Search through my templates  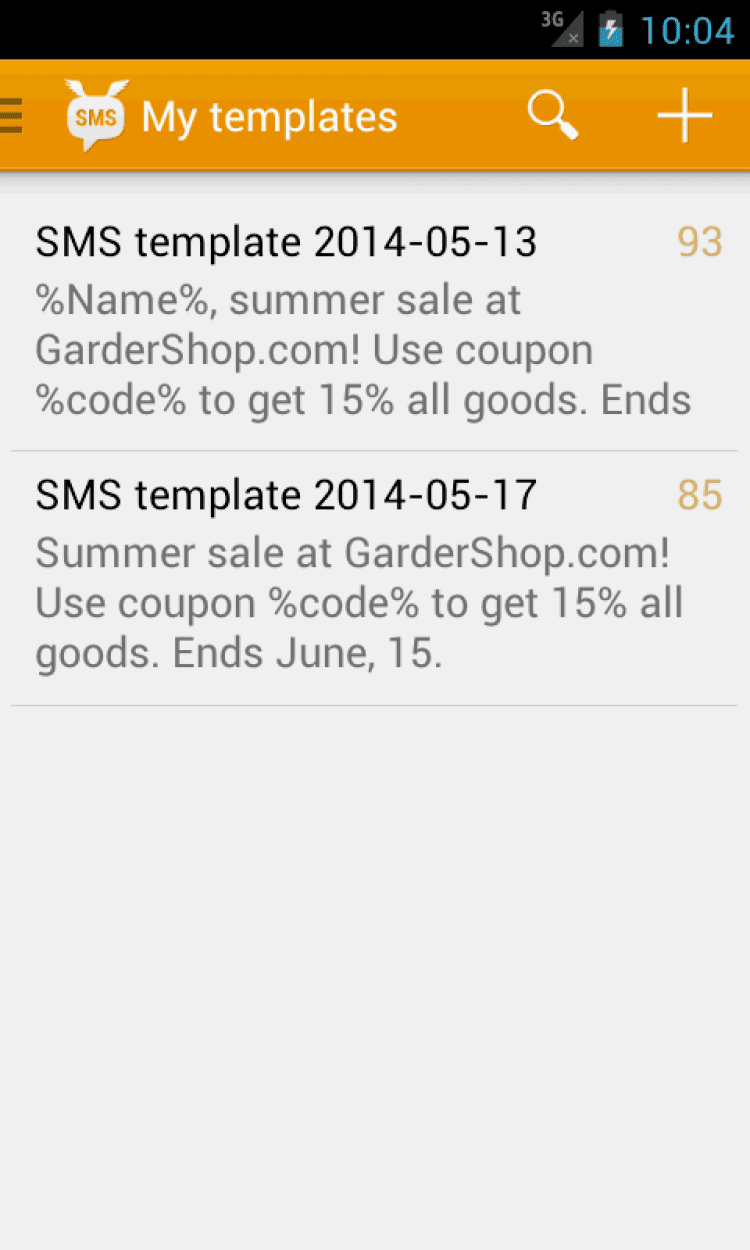pos(552,116)
